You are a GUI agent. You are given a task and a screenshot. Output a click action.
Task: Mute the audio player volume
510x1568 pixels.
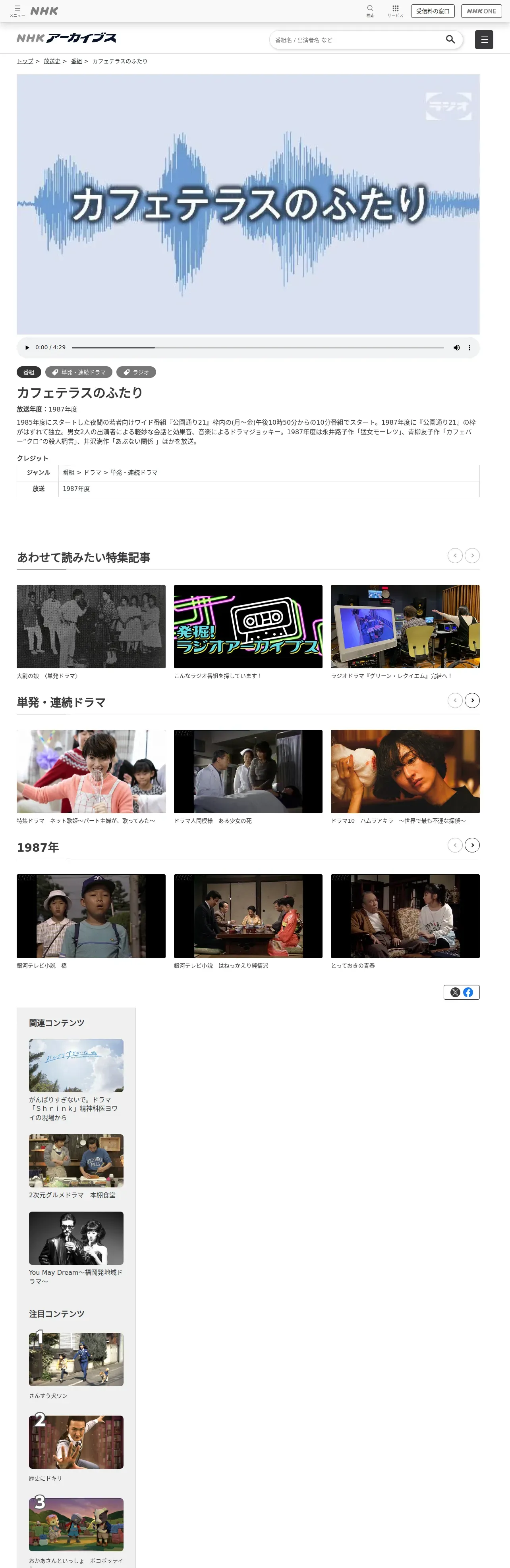click(456, 348)
